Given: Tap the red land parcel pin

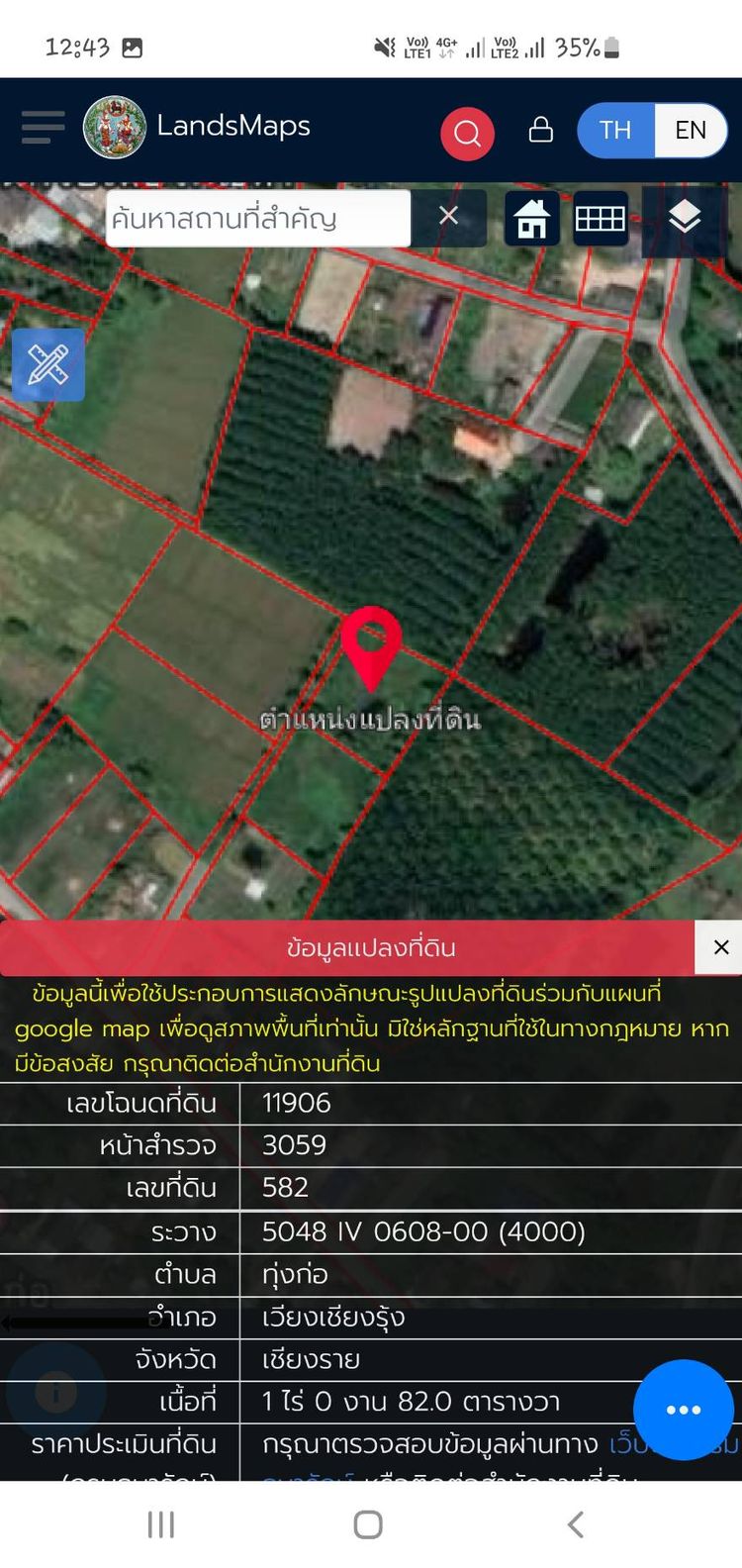Looking at the screenshot, I should coord(371,643).
